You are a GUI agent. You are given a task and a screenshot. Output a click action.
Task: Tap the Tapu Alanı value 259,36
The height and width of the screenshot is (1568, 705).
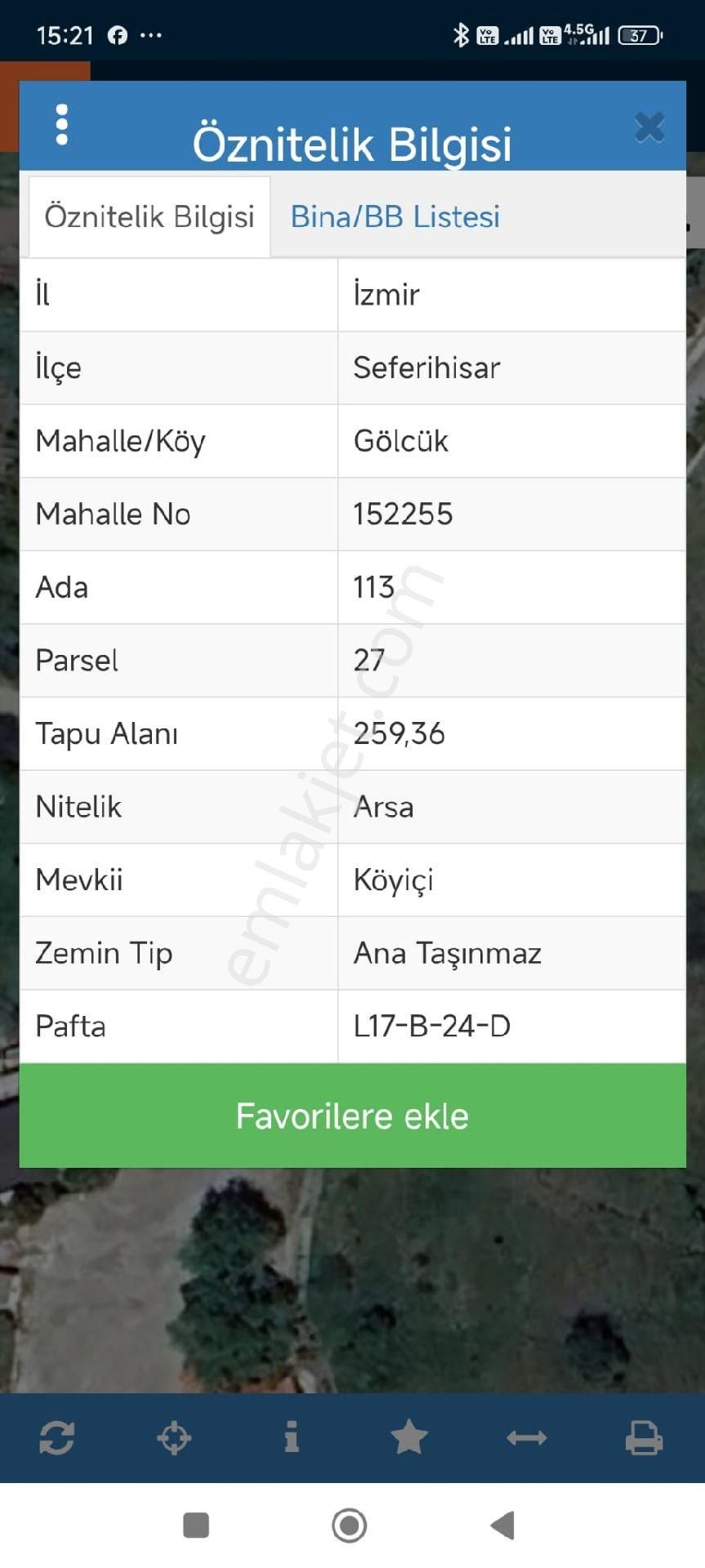coord(399,733)
